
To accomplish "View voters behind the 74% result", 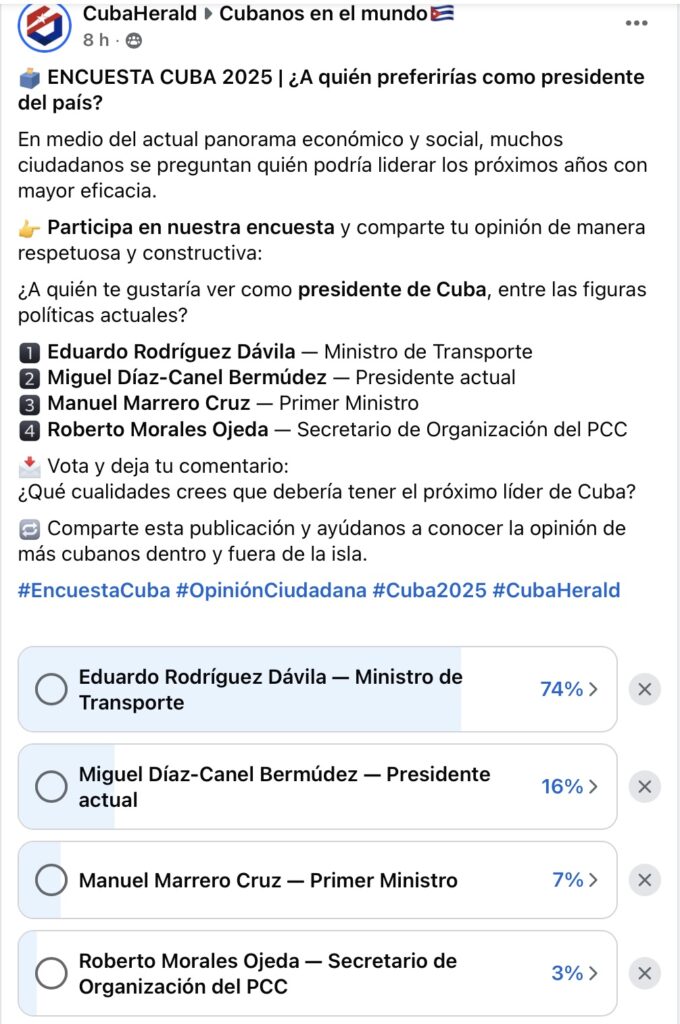I will coord(568,689).
